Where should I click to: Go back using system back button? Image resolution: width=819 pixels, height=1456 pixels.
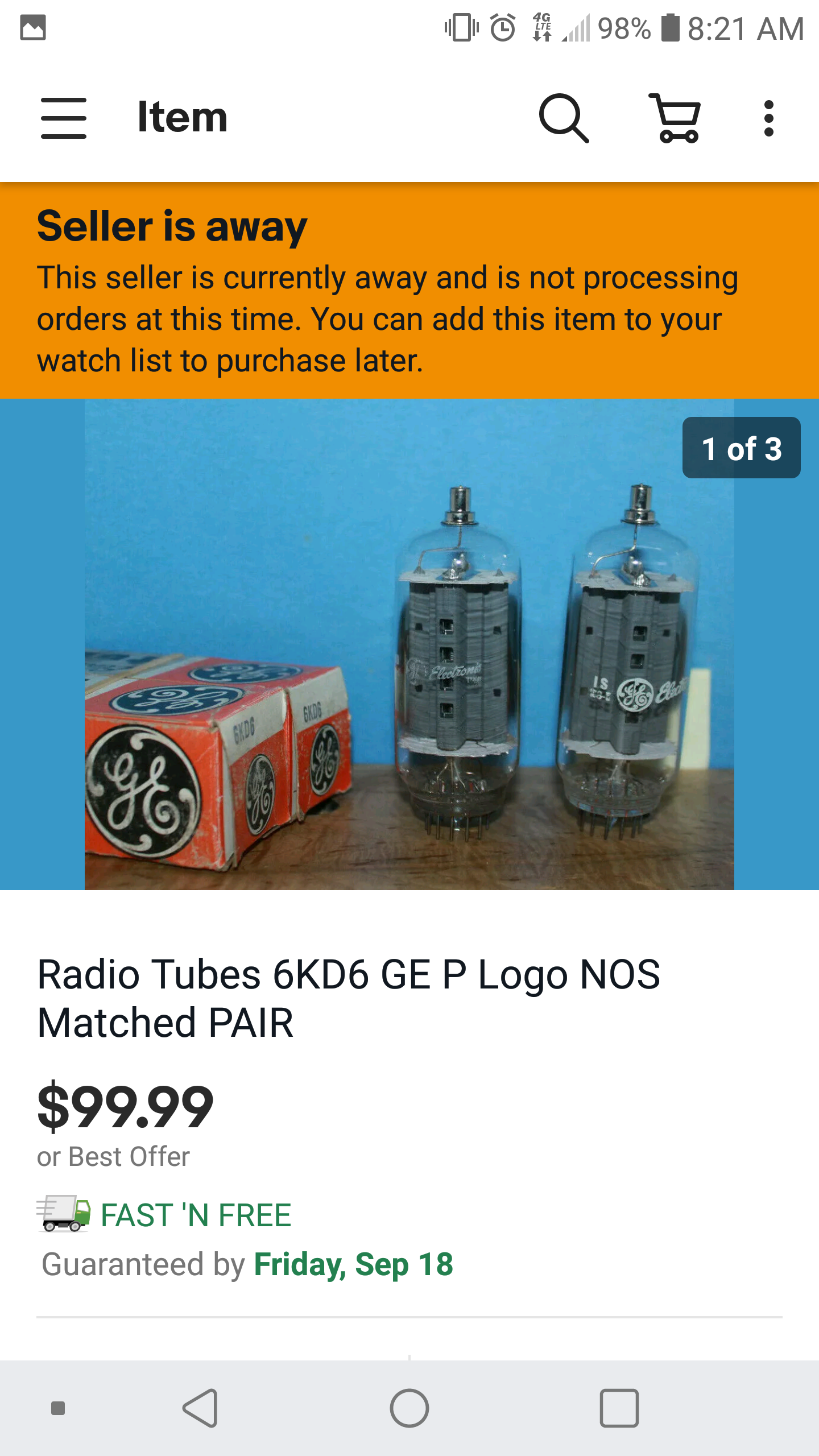200,1408
